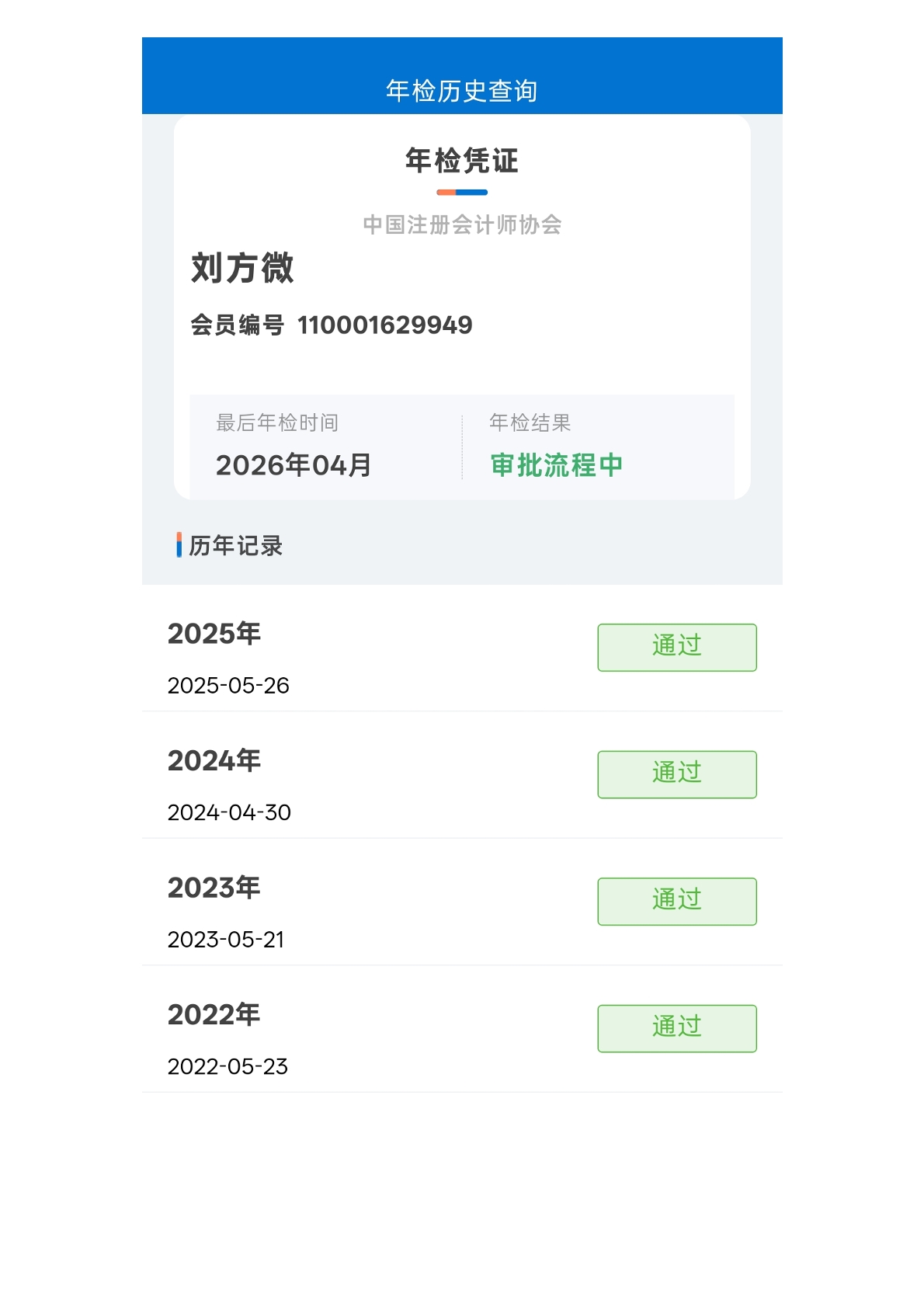The image size is (924, 1307).
Task: Tap the 通过 button for 2025年
Action: [x=676, y=647]
